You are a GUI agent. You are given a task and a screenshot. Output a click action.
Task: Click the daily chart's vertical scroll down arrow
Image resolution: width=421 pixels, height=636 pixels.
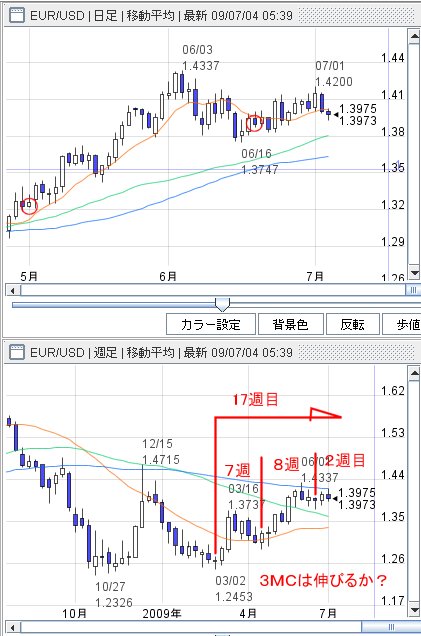[x=414, y=273]
